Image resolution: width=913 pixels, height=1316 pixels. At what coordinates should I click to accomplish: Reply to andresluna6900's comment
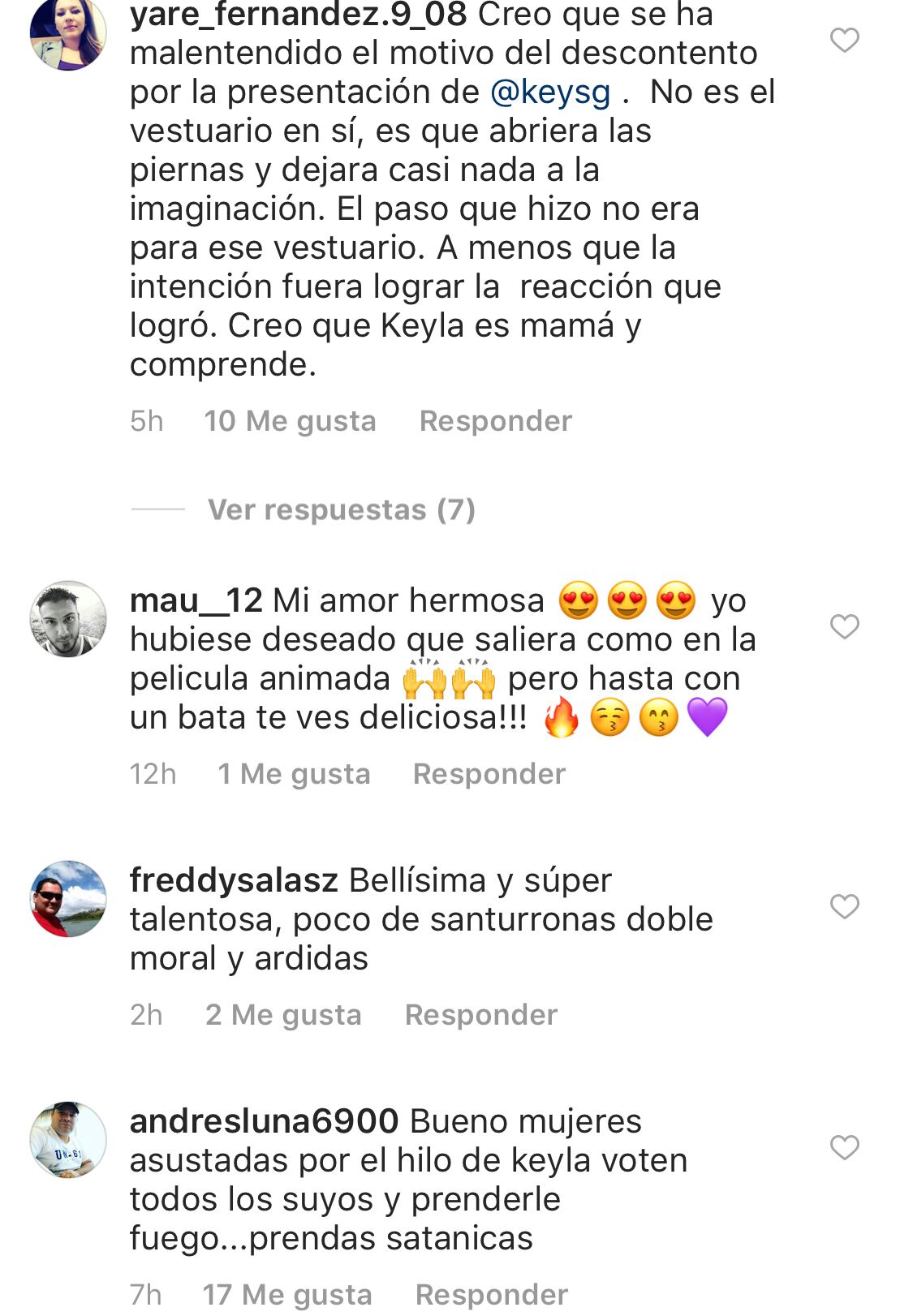[491, 1294]
